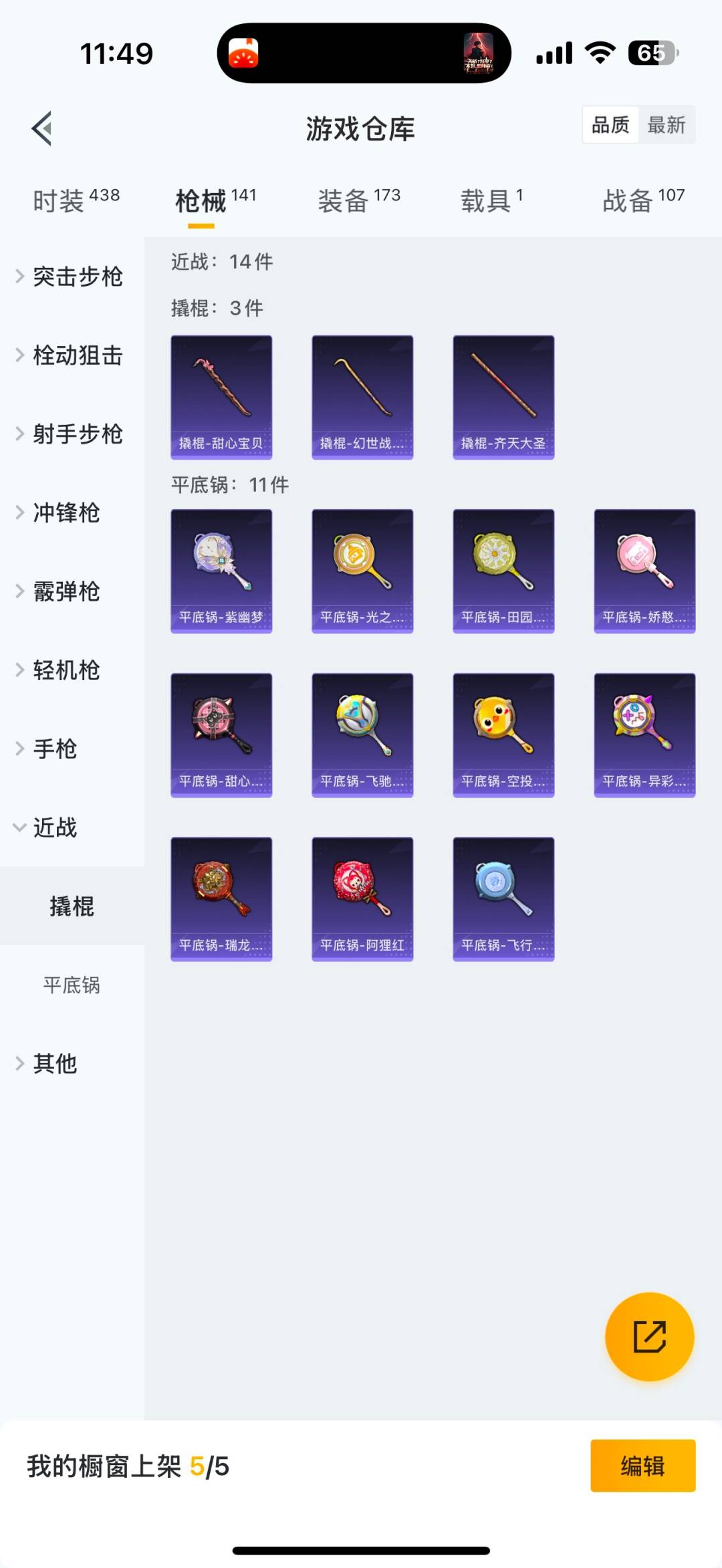This screenshot has width=722, height=1568.
Task: Select 平底锅 in the sidebar
Action: 72,986
